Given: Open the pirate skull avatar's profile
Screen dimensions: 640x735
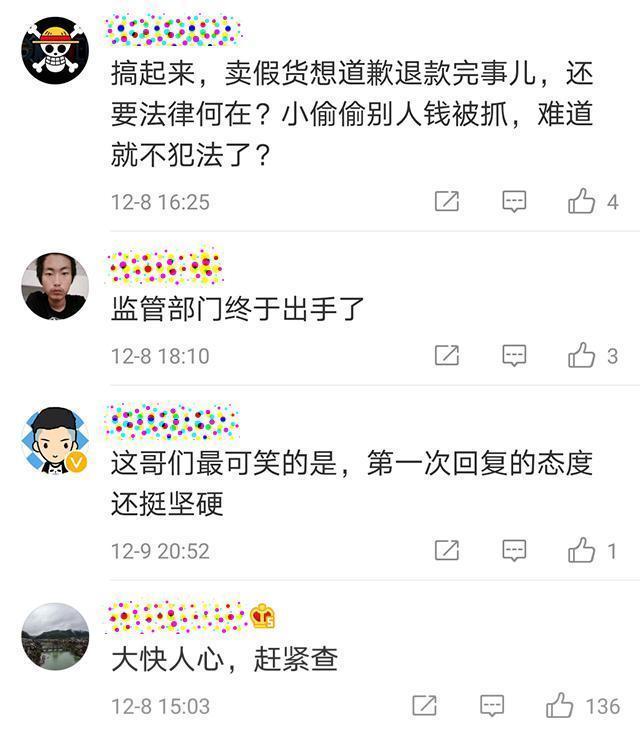Looking at the screenshot, I should (x=55, y=52).
